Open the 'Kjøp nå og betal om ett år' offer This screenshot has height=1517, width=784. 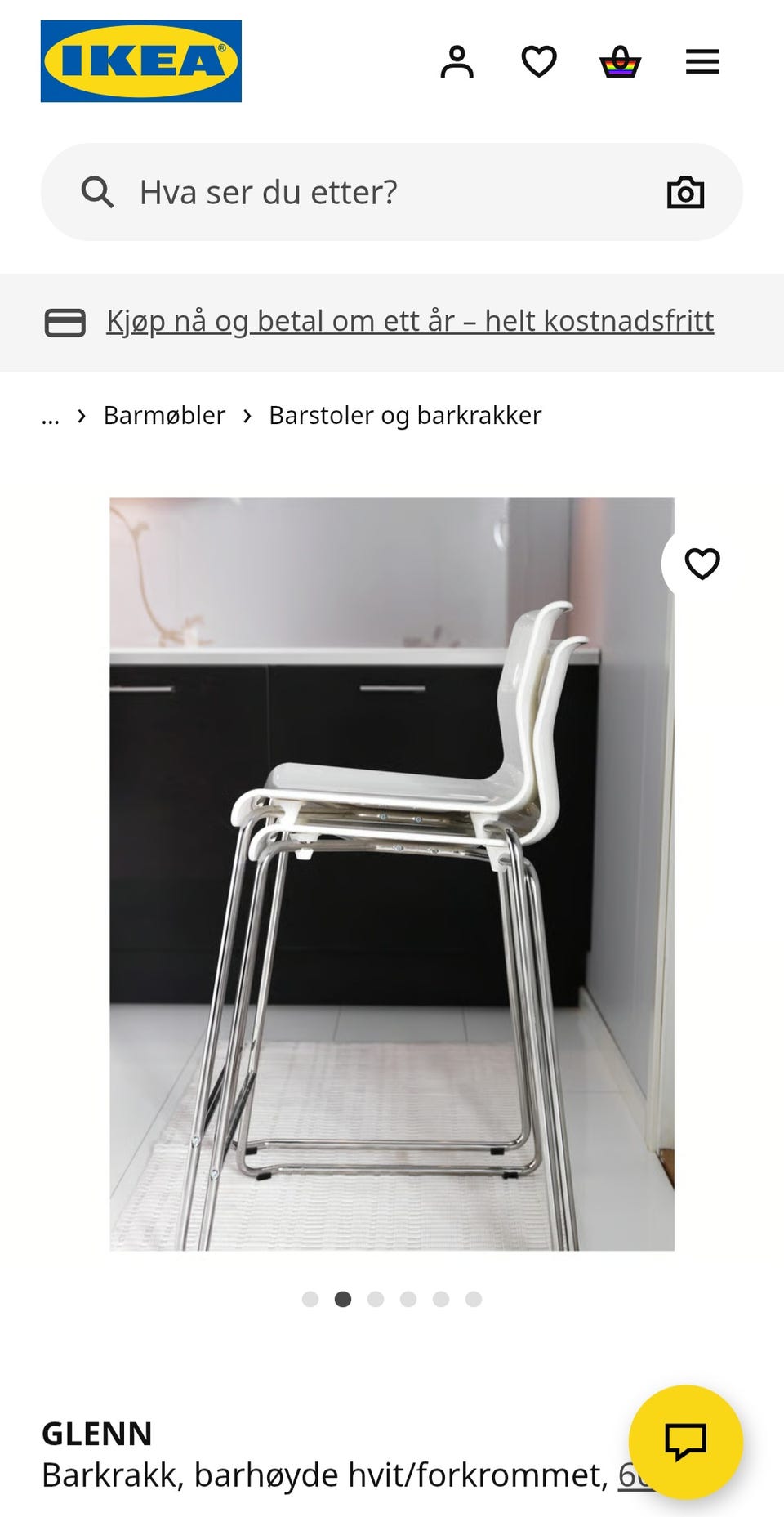point(409,320)
